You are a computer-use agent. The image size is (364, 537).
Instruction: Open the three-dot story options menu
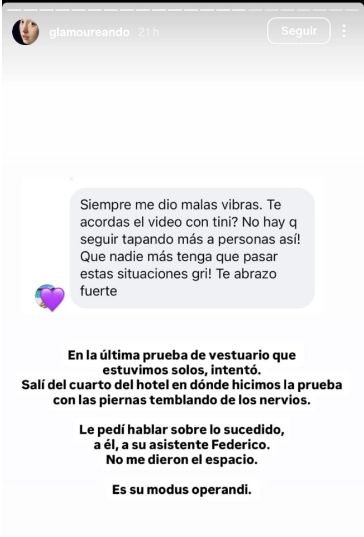(x=344, y=31)
